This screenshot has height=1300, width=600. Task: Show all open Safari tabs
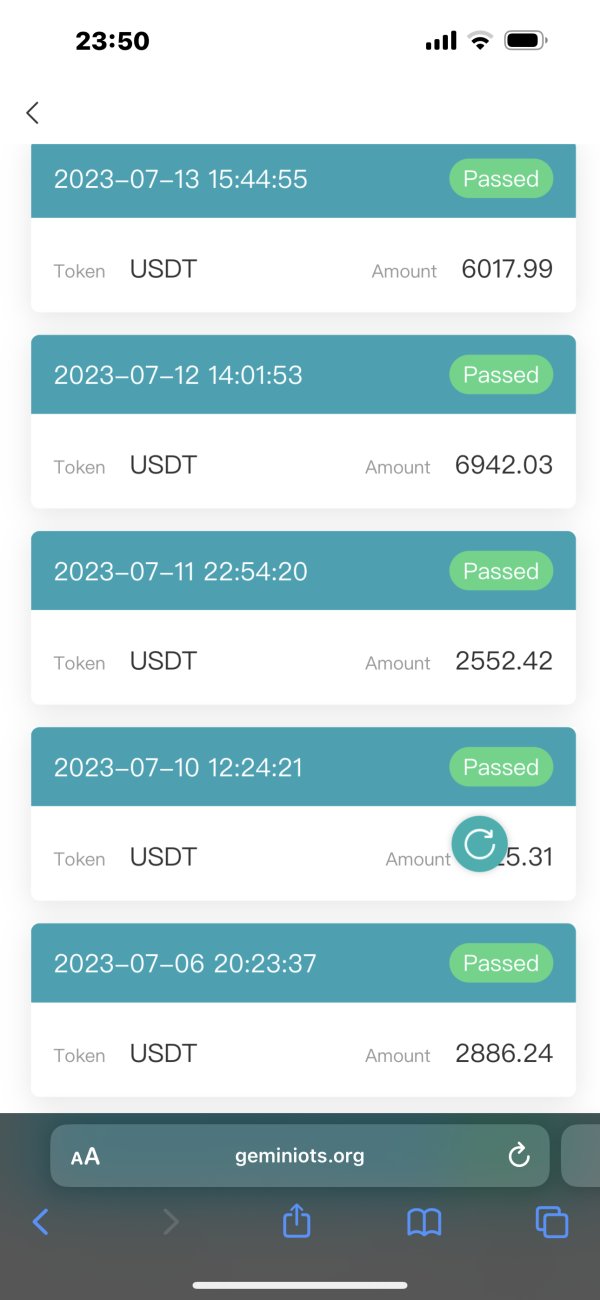point(551,1221)
